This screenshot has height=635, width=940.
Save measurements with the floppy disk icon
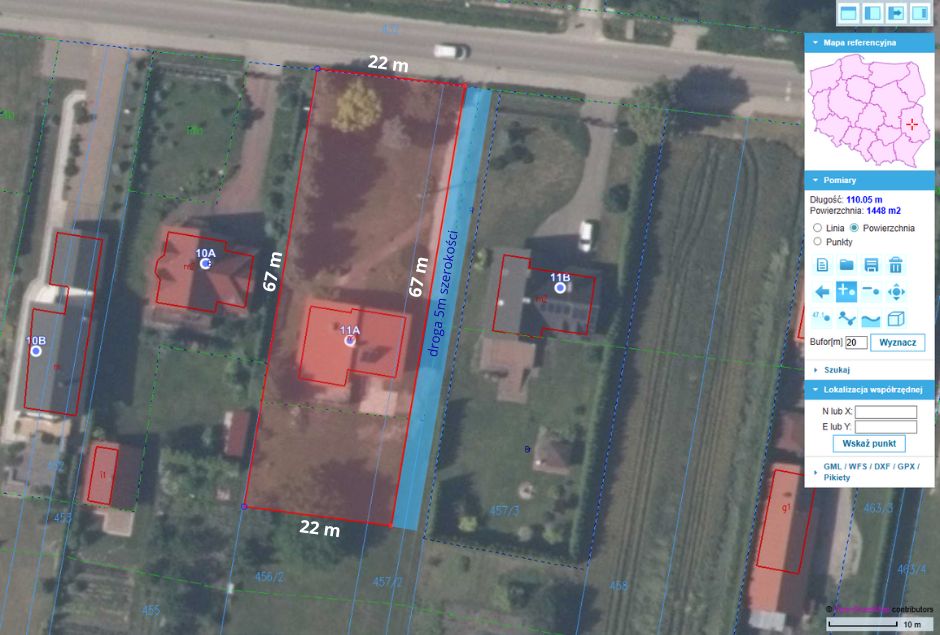click(871, 265)
